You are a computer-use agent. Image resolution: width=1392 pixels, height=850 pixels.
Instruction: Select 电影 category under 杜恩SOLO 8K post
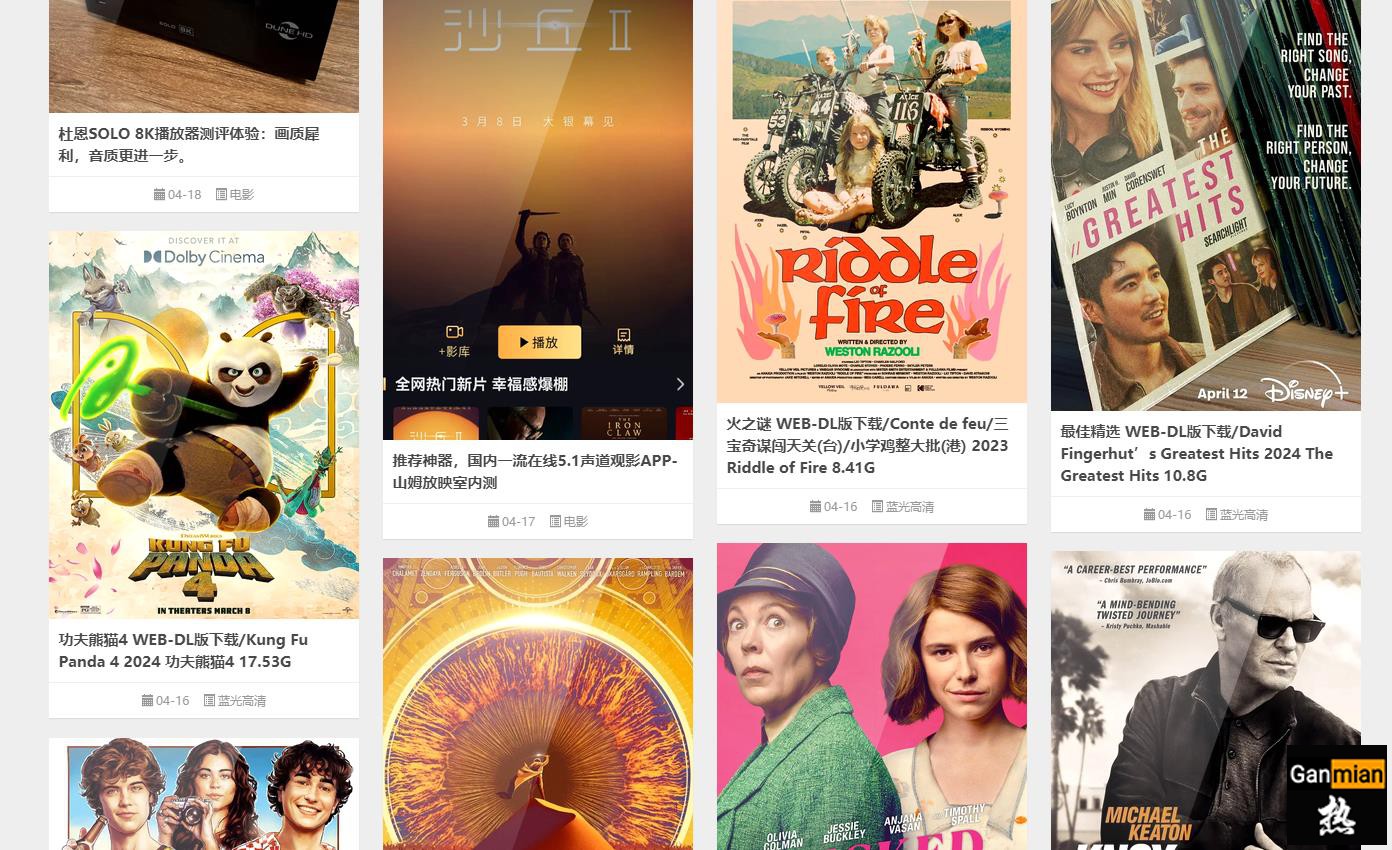tap(241, 195)
